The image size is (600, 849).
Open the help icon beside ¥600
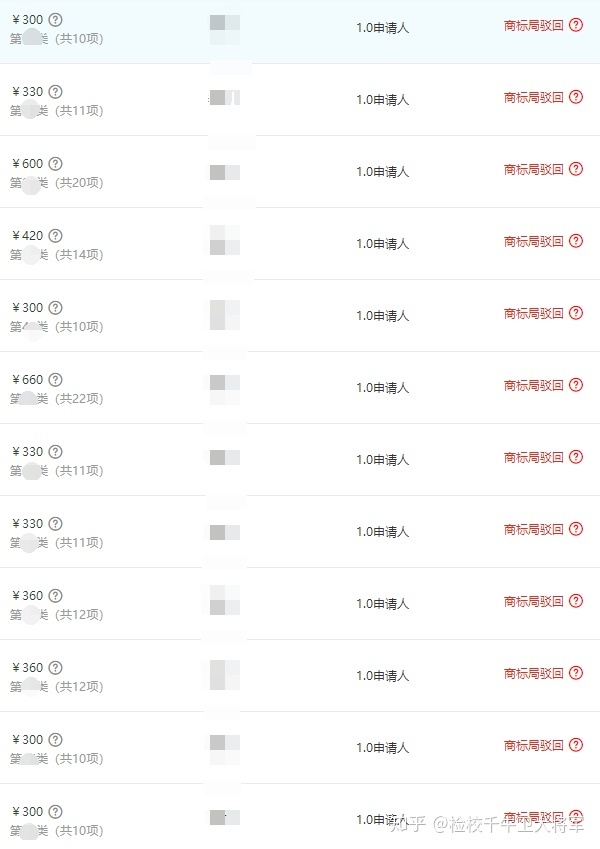pyautogui.click(x=56, y=164)
